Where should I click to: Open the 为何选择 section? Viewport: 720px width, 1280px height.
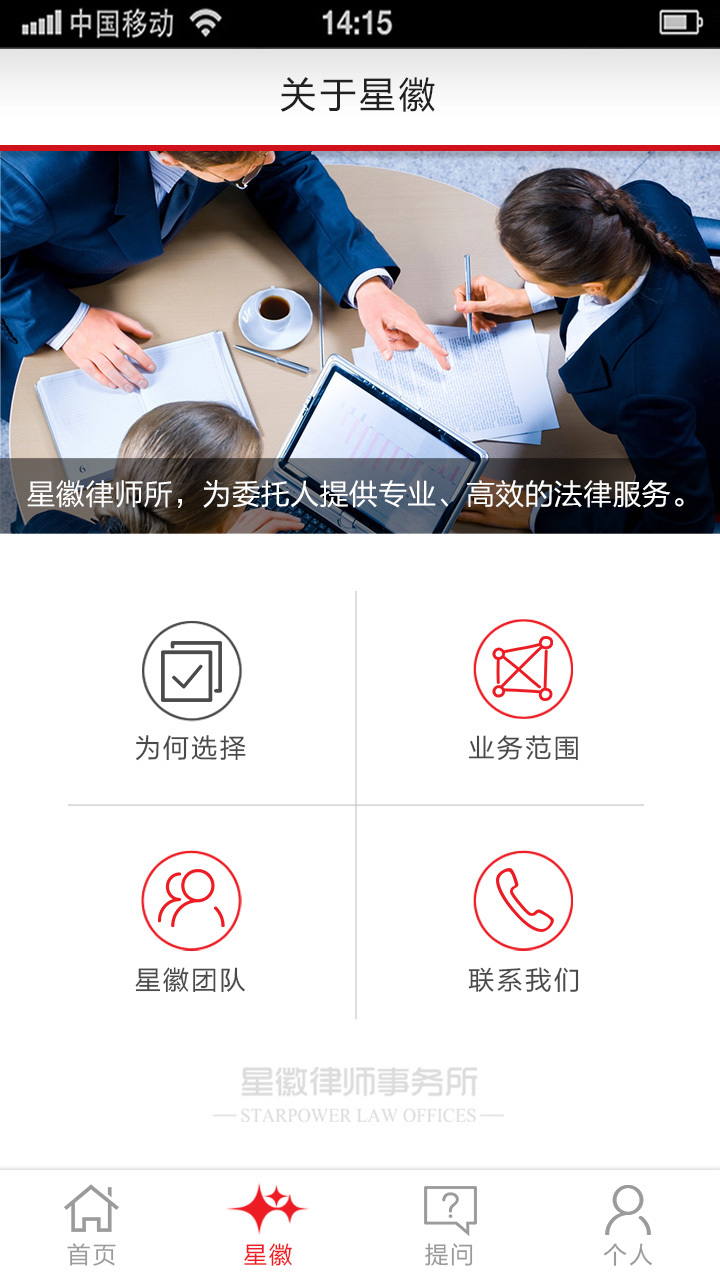coord(191,690)
